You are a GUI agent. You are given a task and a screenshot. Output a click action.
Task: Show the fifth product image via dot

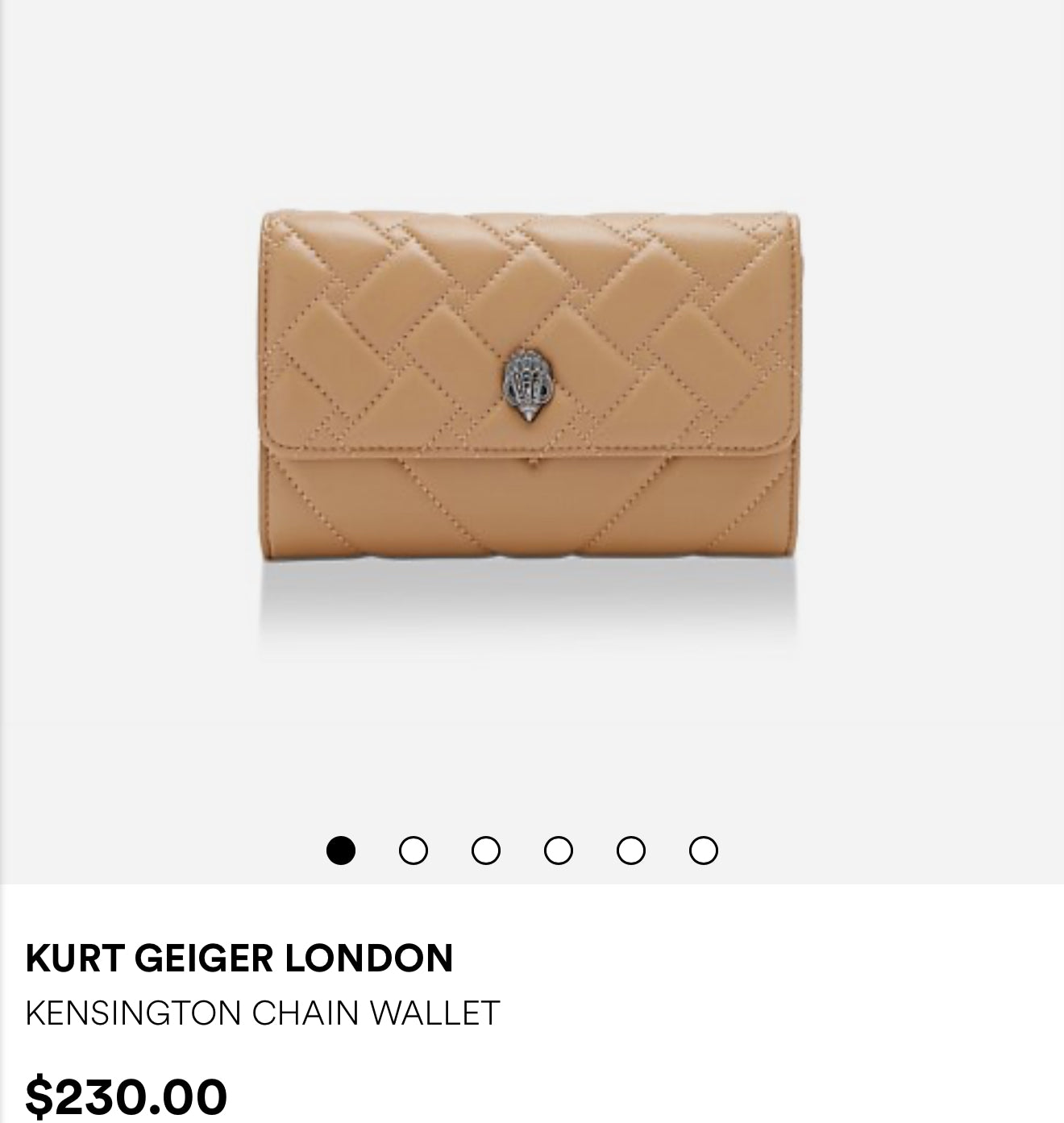click(x=631, y=851)
